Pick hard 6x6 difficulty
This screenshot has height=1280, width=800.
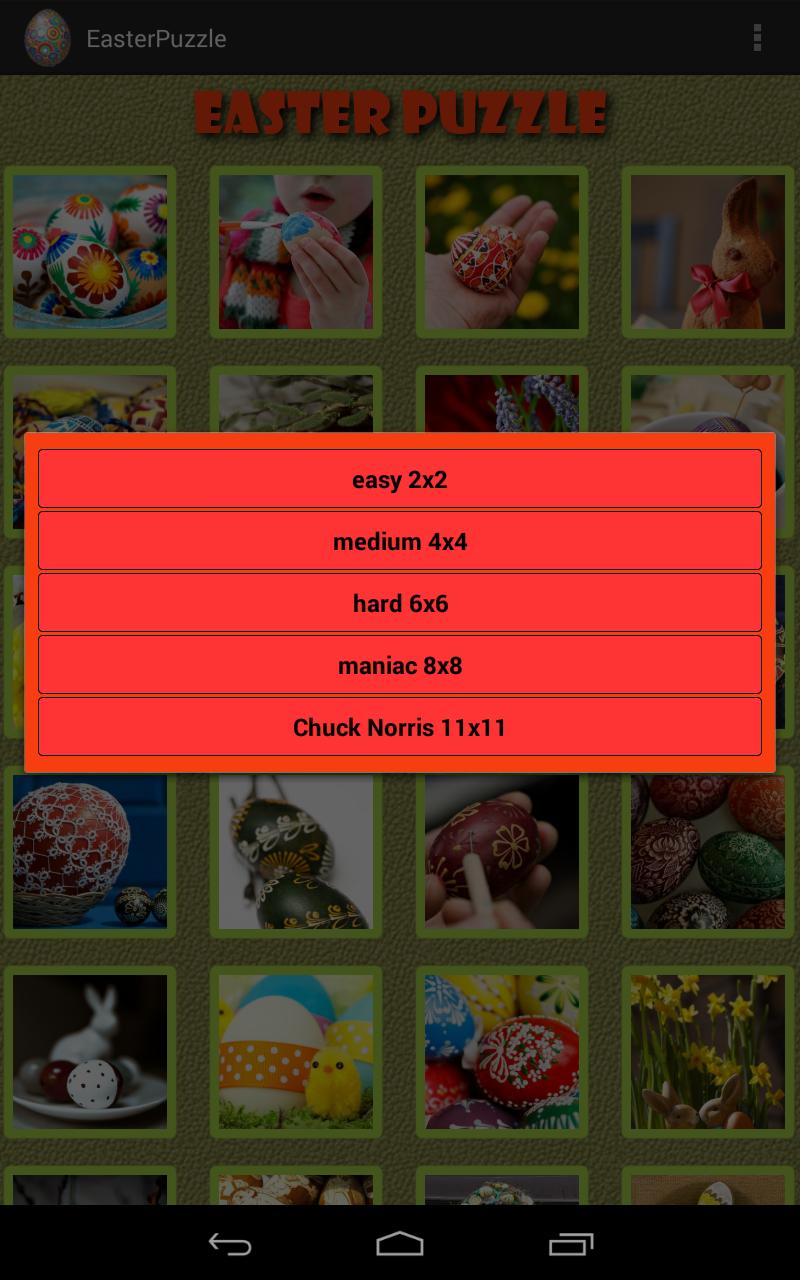click(x=400, y=603)
